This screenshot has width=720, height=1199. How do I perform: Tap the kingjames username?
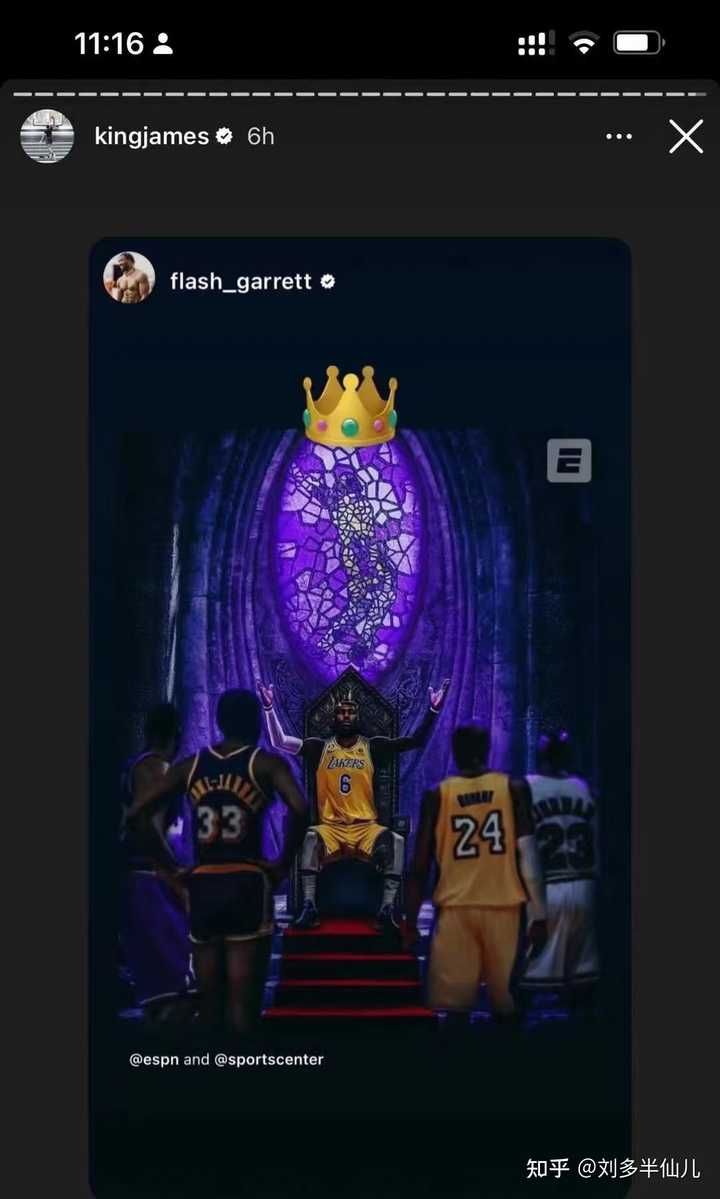151,137
